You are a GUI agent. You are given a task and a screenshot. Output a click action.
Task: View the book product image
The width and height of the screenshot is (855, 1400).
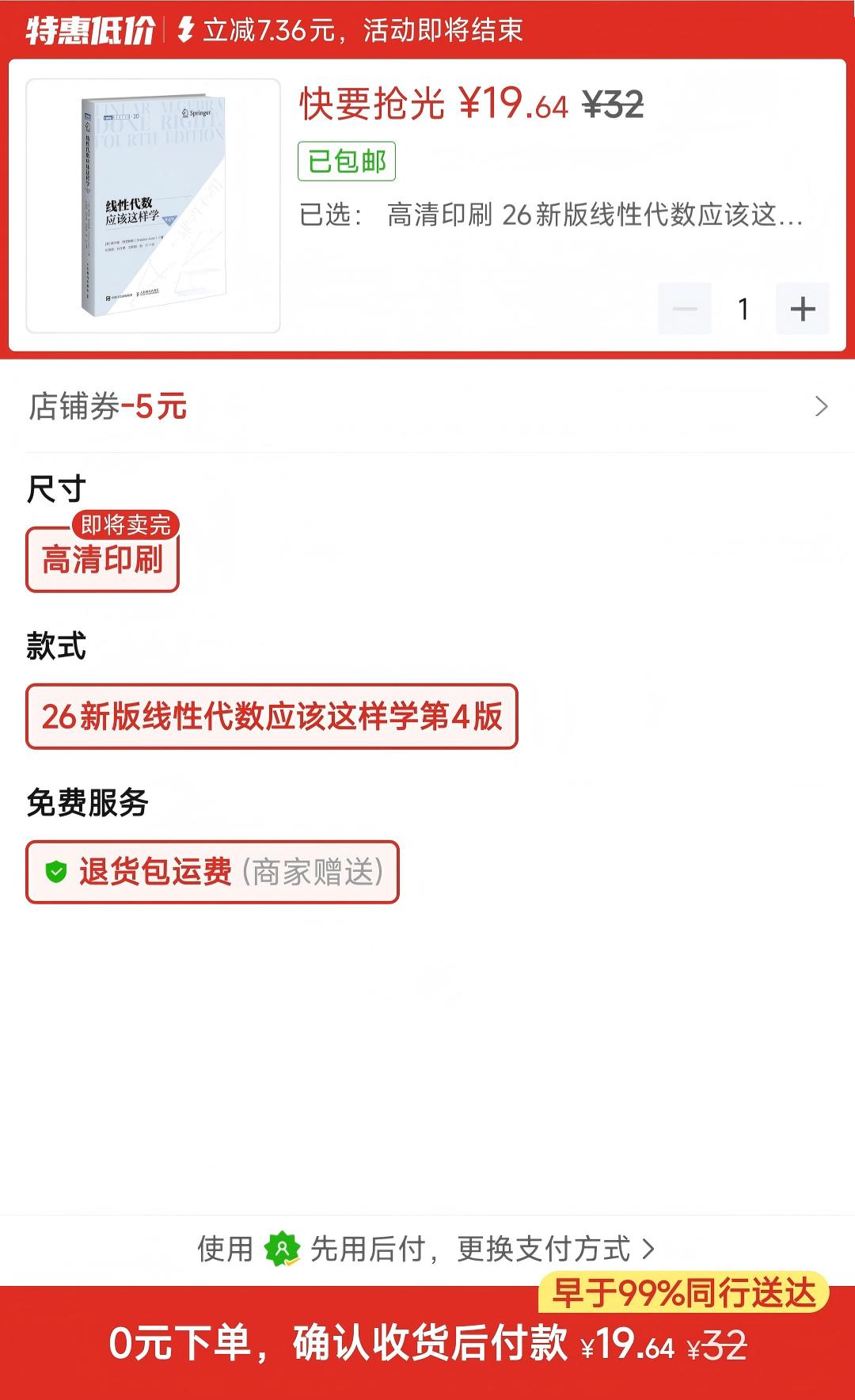(x=154, y=206)
